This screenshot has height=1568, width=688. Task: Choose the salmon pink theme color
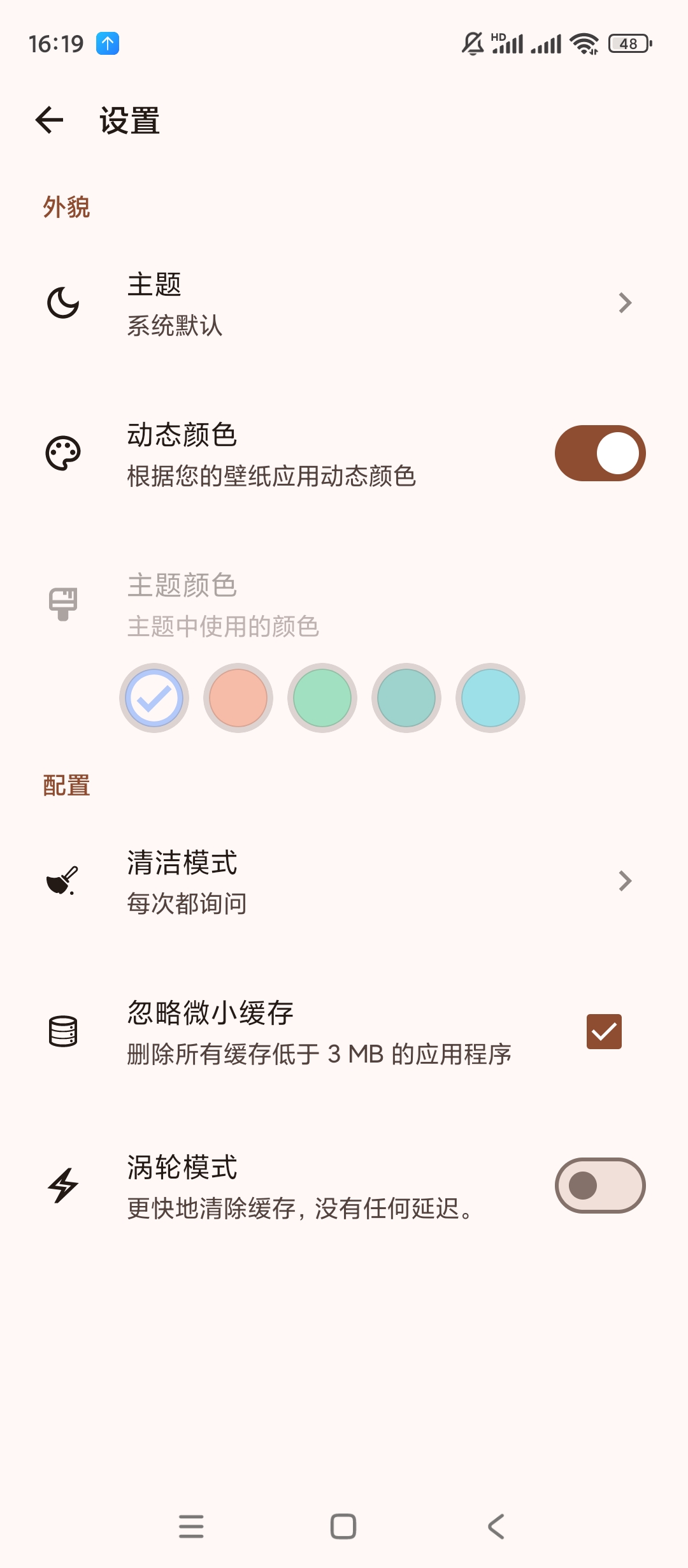point(238,698)
